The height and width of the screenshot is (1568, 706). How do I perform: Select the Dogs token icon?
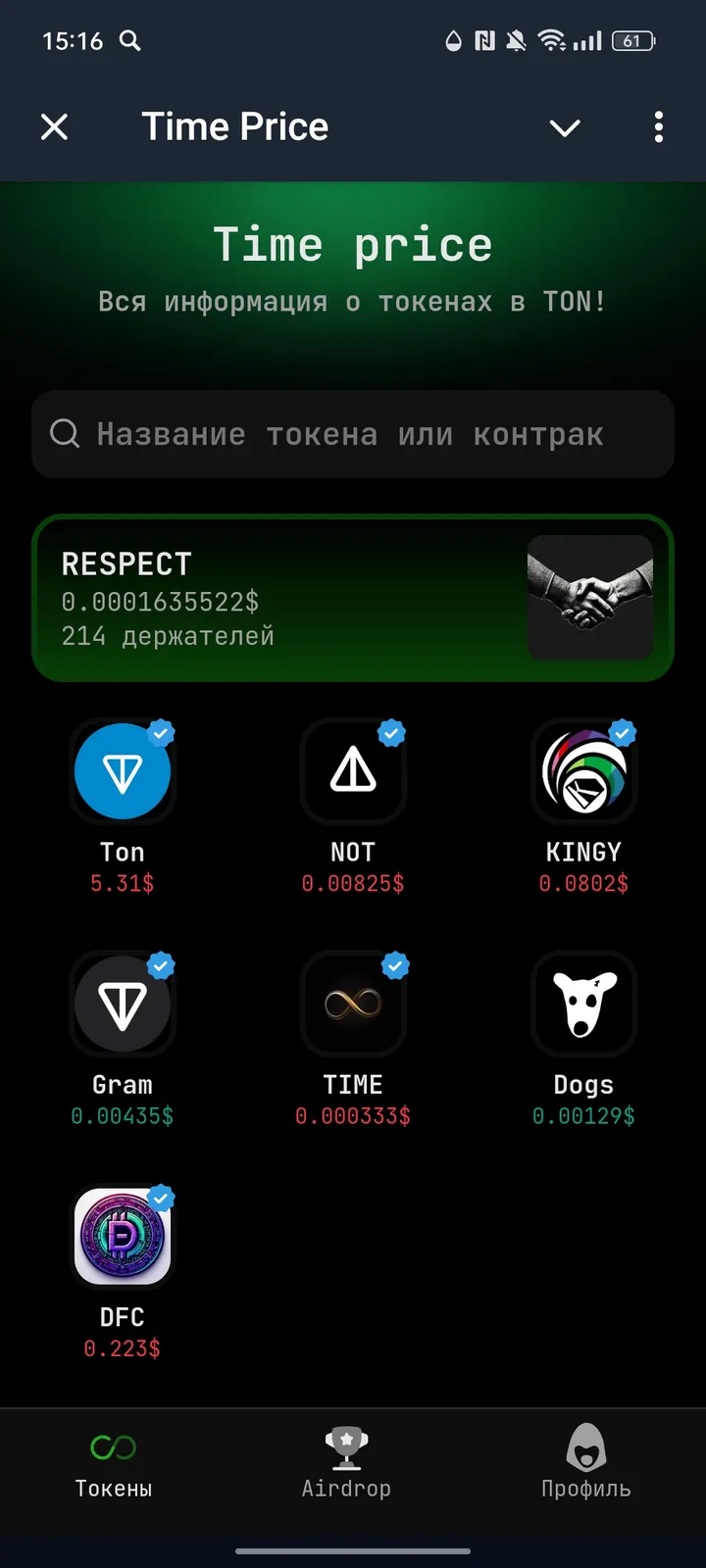point(583,1004)
